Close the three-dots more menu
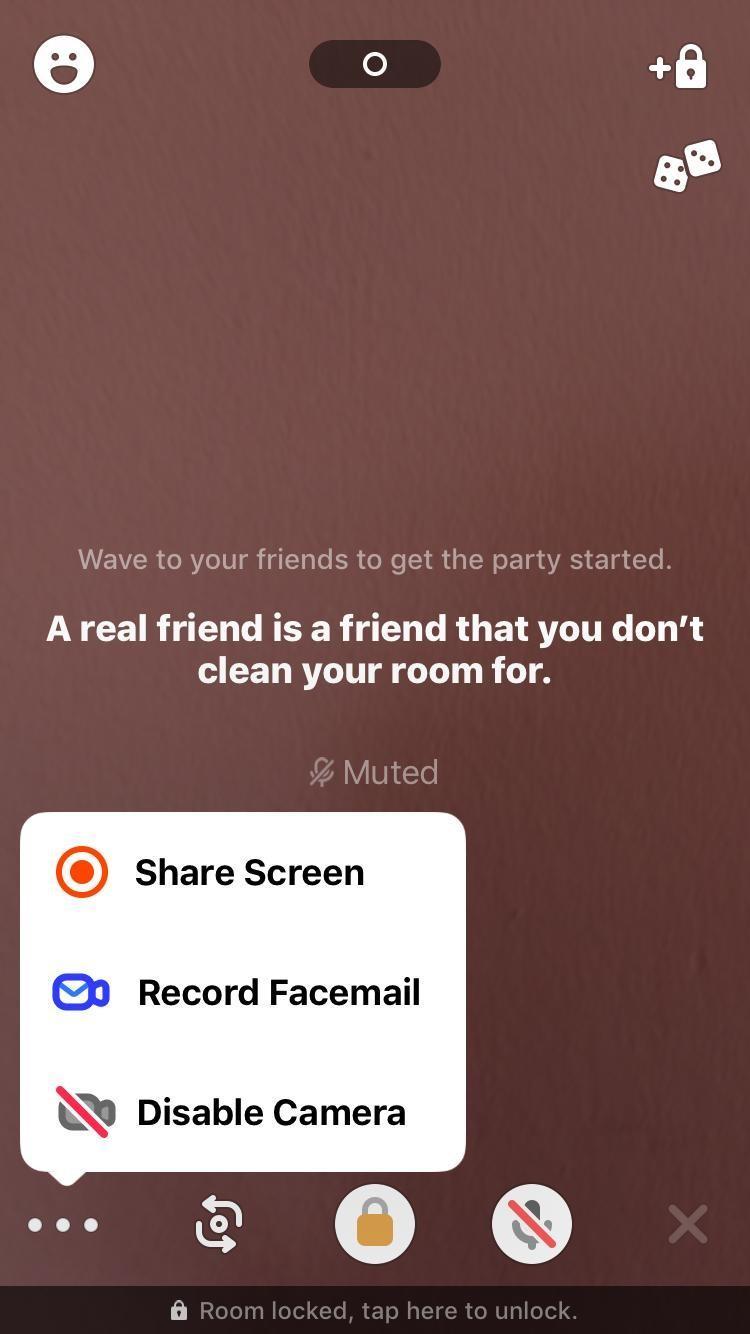The image size is (750, 1334). [x=63, y=1225]
